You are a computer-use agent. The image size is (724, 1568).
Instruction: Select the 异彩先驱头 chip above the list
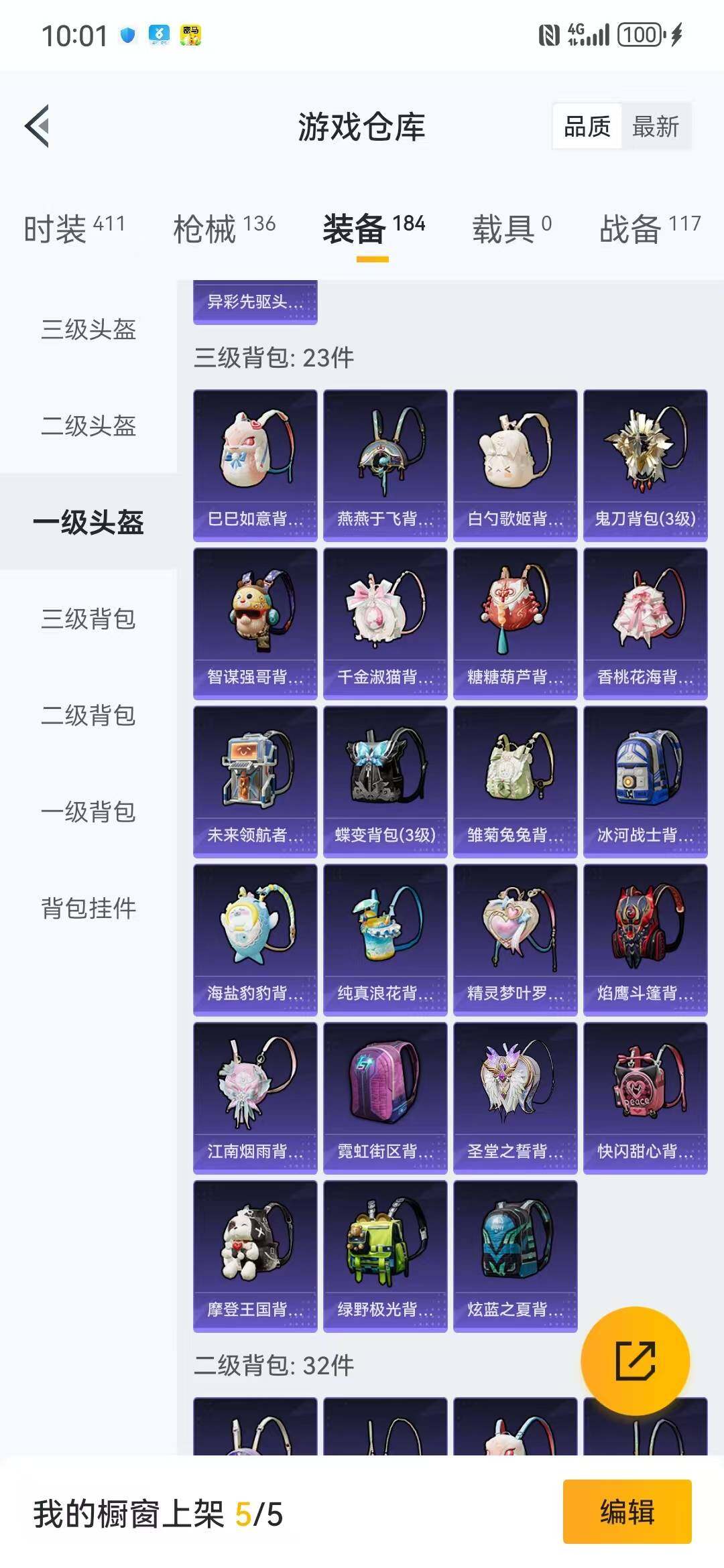[x=255, y=302]
